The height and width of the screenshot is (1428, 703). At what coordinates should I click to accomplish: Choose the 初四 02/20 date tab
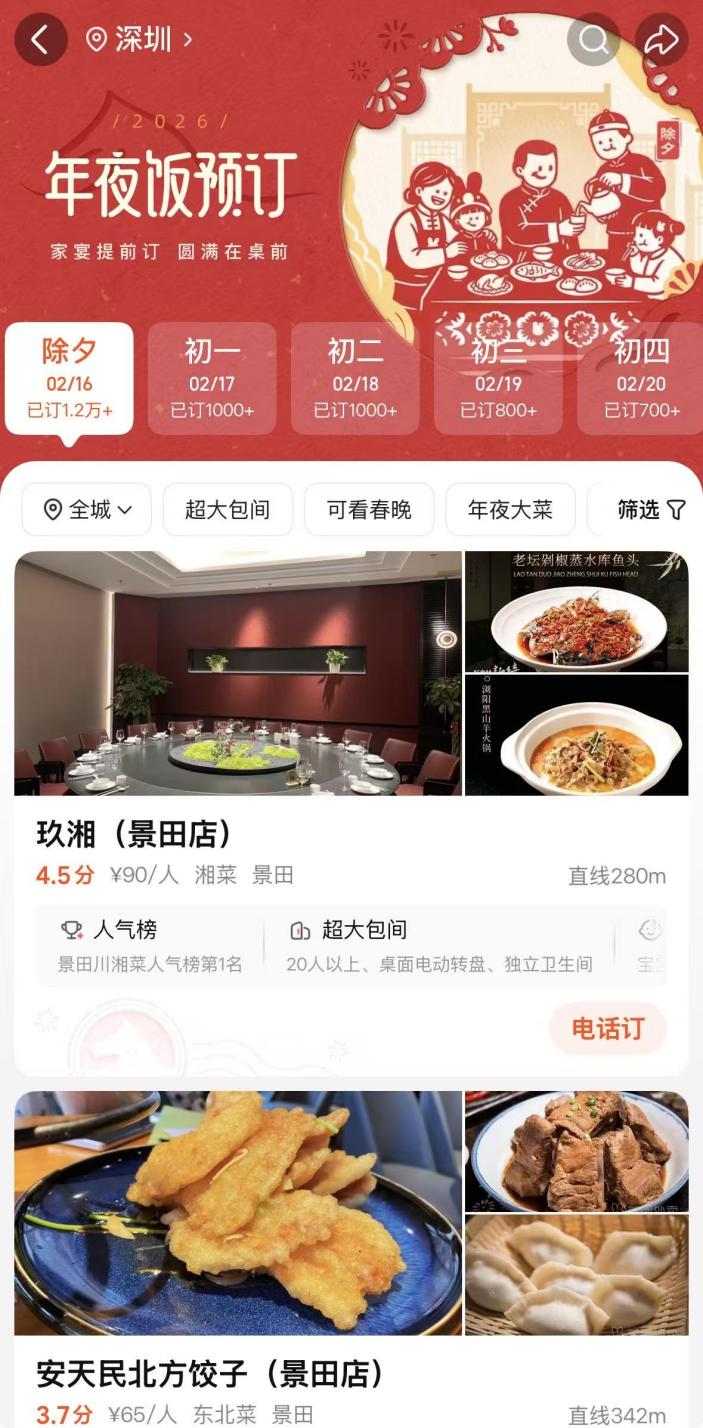point(641,379)
